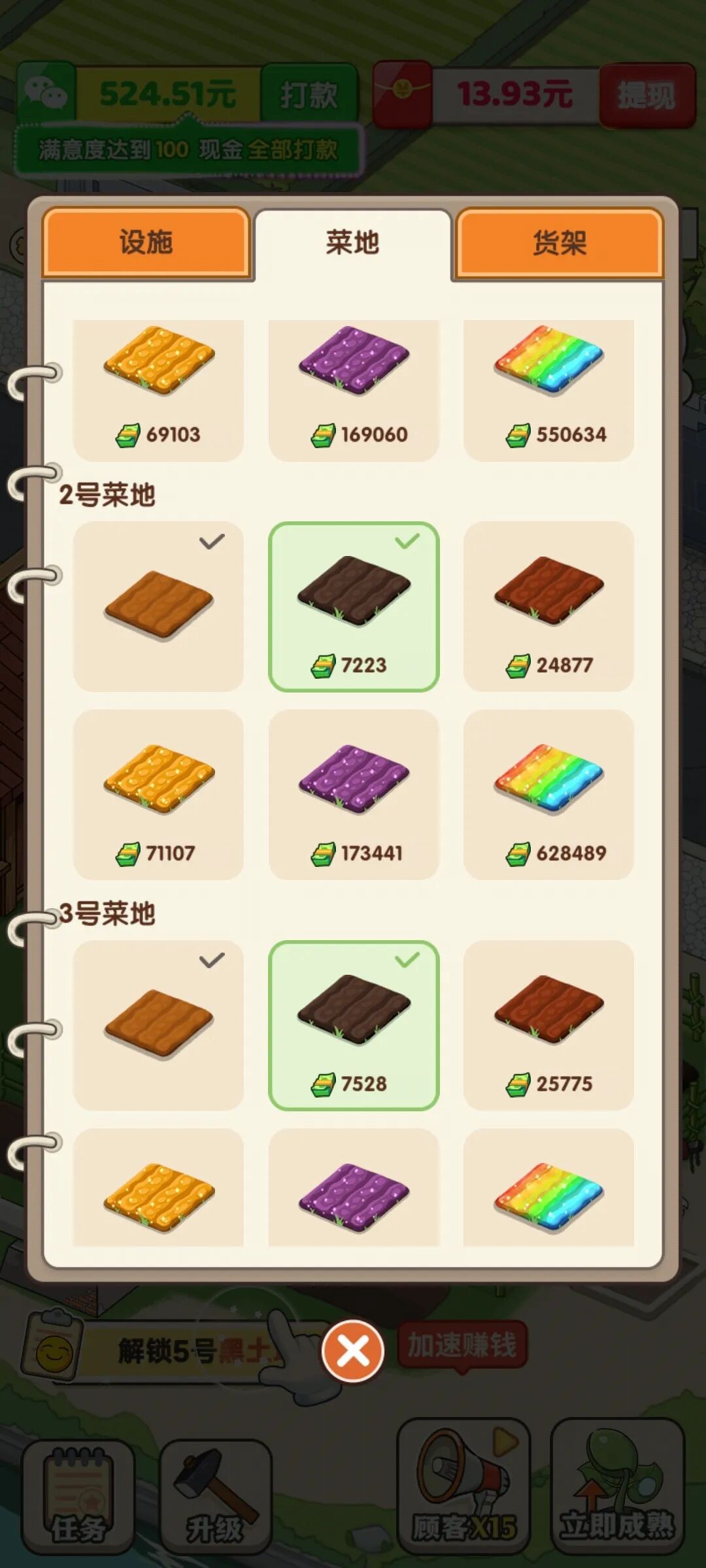Image resolution: width=706 pixels, height=1568 pixels.
Task: Select the red soil priced 24877
Action: coord(548,606)
